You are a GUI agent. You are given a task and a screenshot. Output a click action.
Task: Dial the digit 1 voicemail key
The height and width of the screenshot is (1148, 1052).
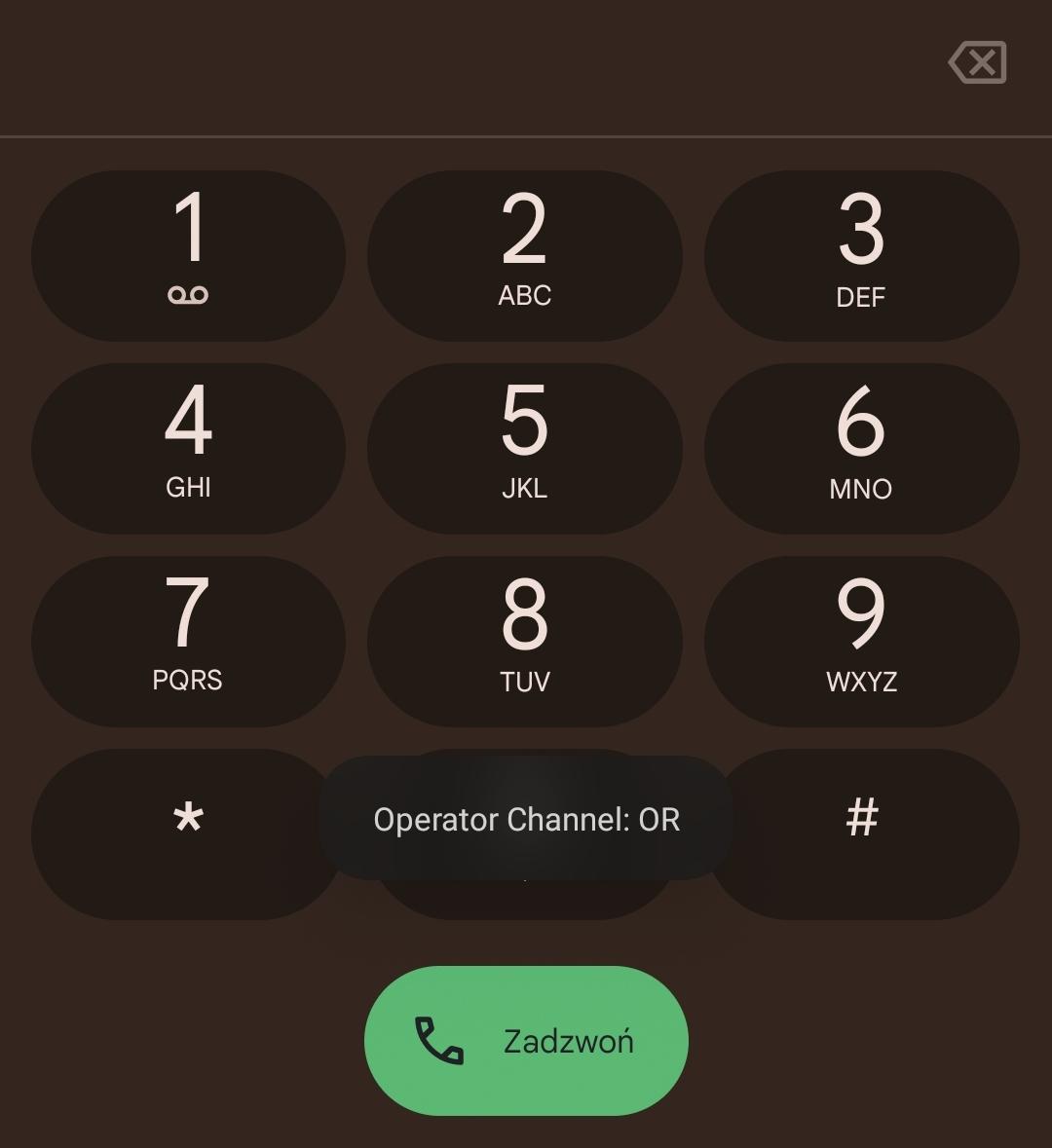point(188,255)
